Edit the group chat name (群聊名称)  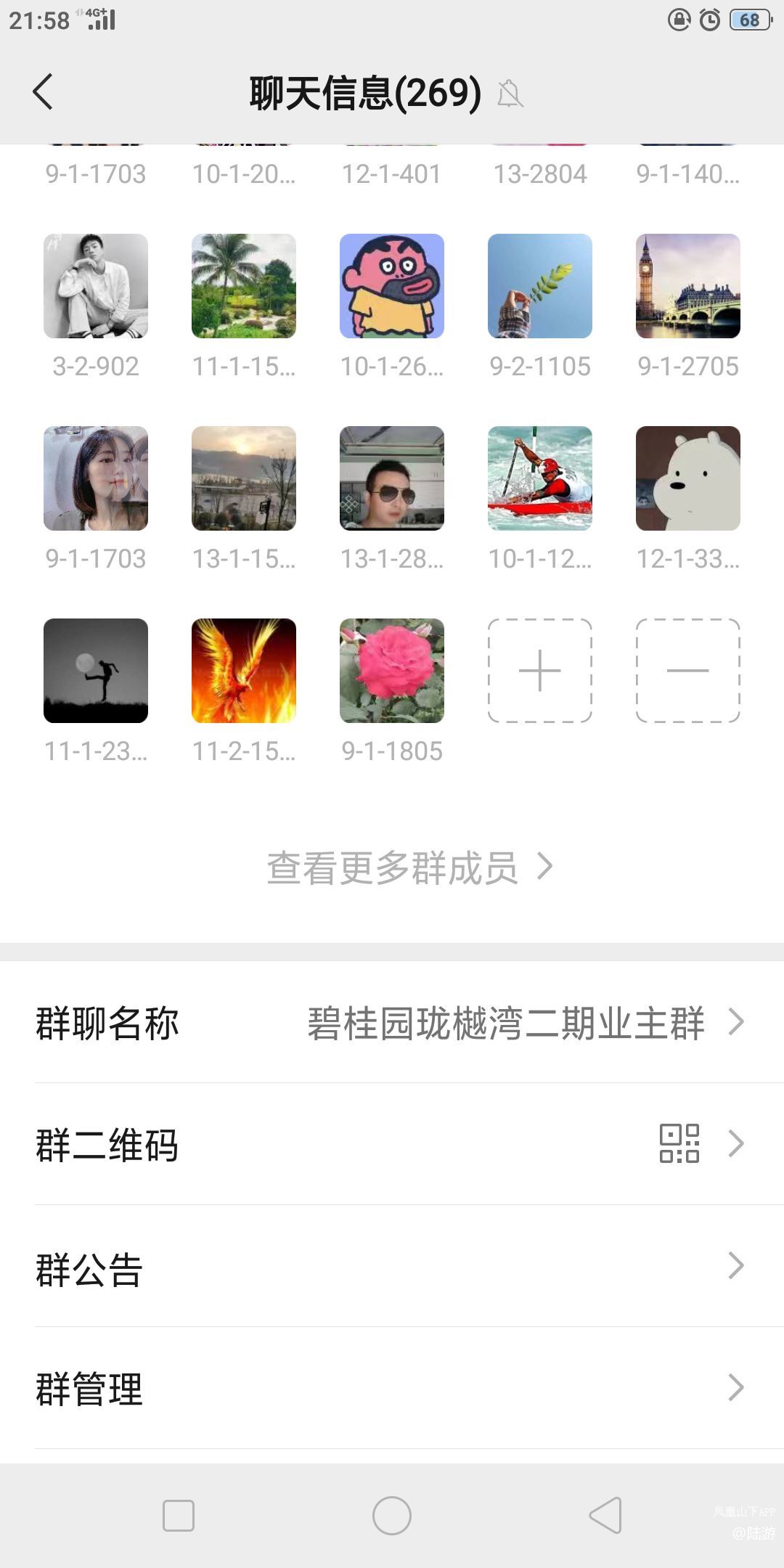tap(392, 1022)
